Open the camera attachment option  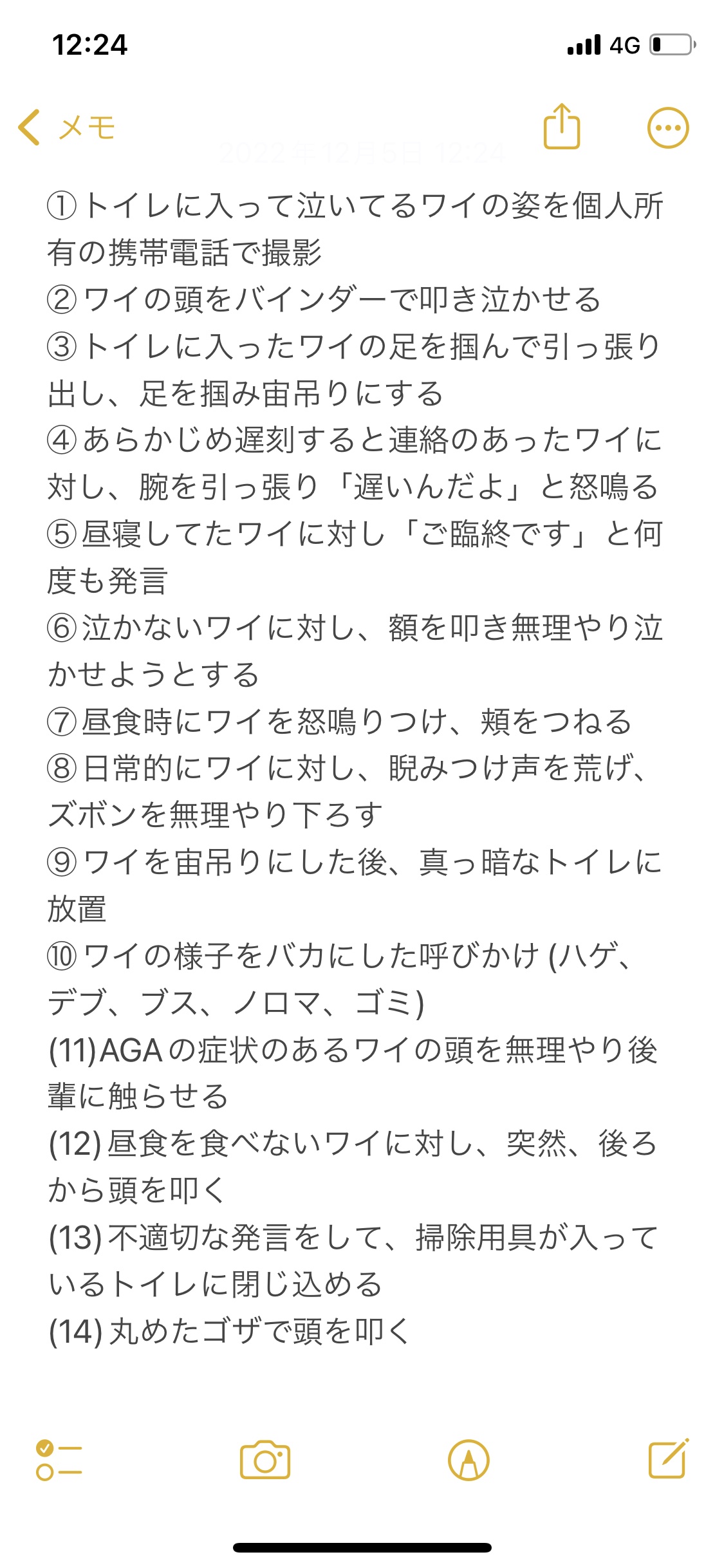coord(265,1459)
